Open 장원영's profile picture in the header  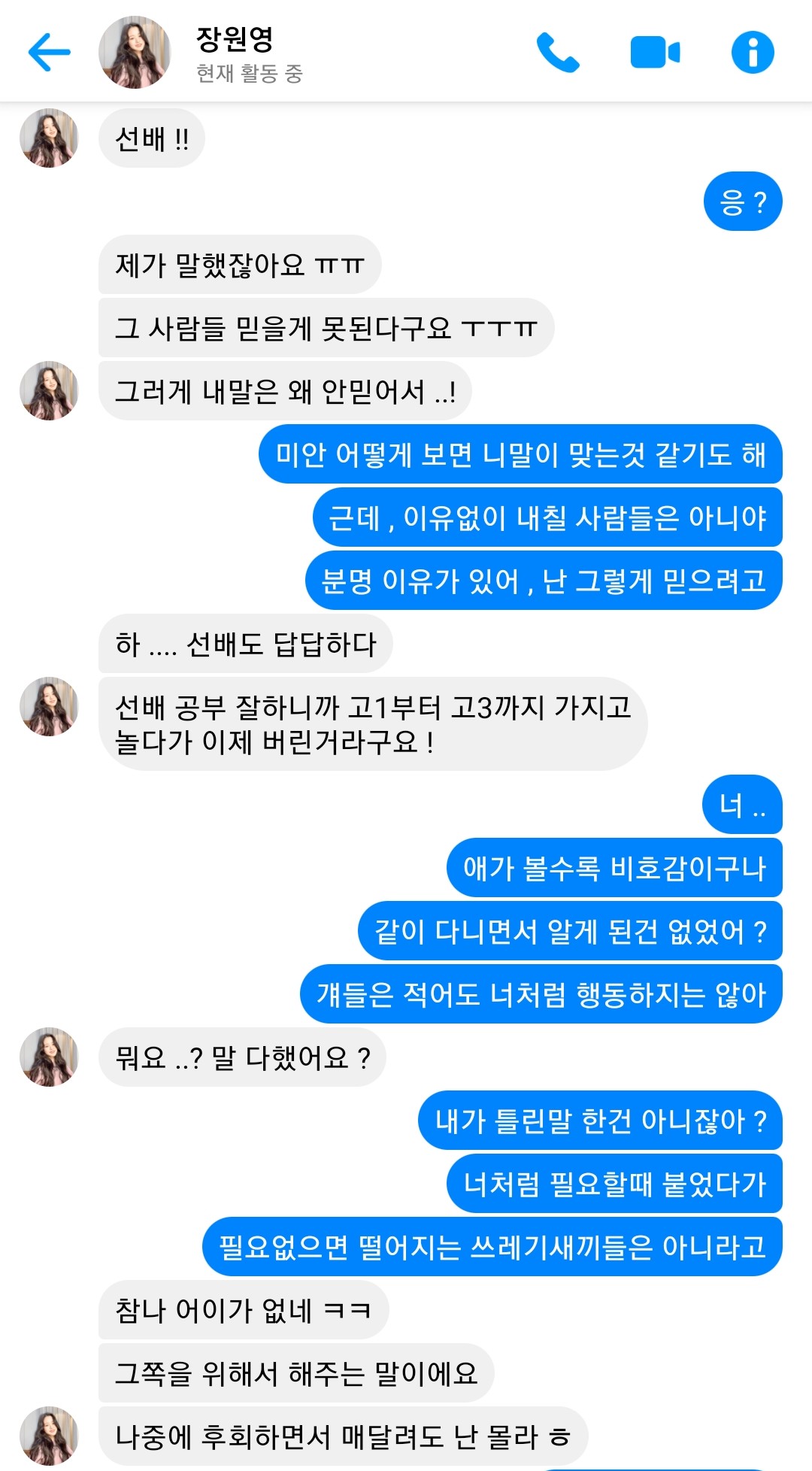click(x=135, y=52)
